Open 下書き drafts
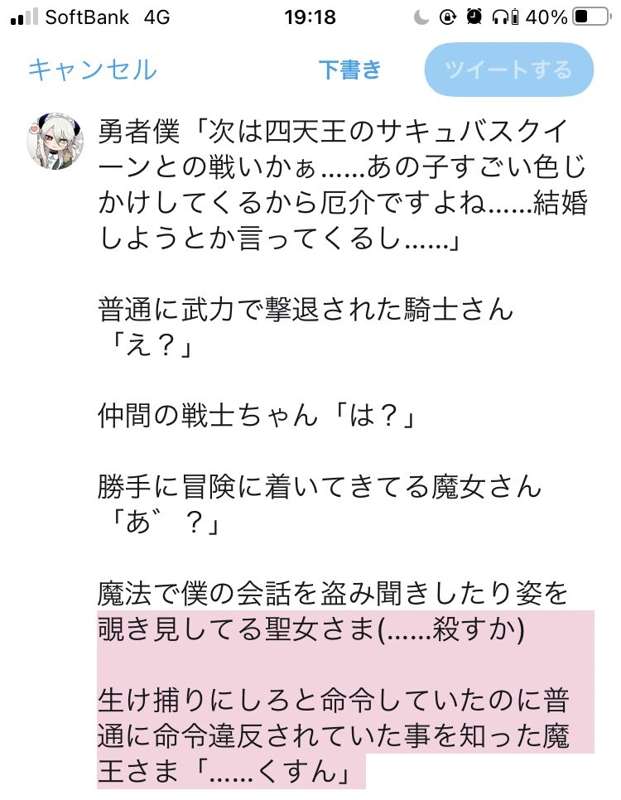The width and height of the screenshot is (621, 800). tap(350, 69)
